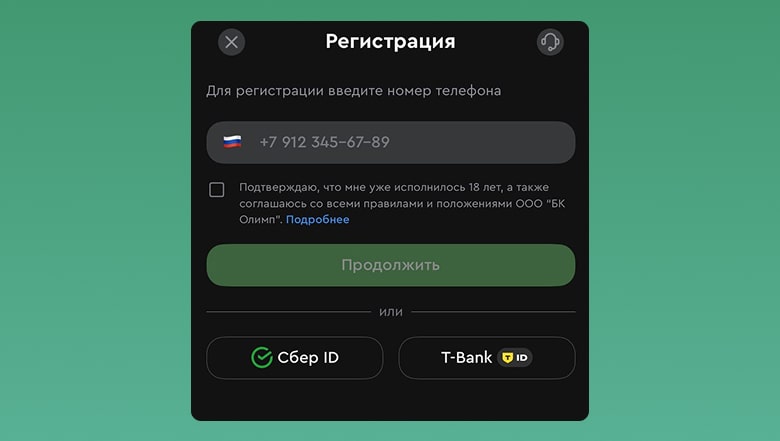Close the registration dialog
The width and height of the screenshot is (780, 441).
point(231,42)
